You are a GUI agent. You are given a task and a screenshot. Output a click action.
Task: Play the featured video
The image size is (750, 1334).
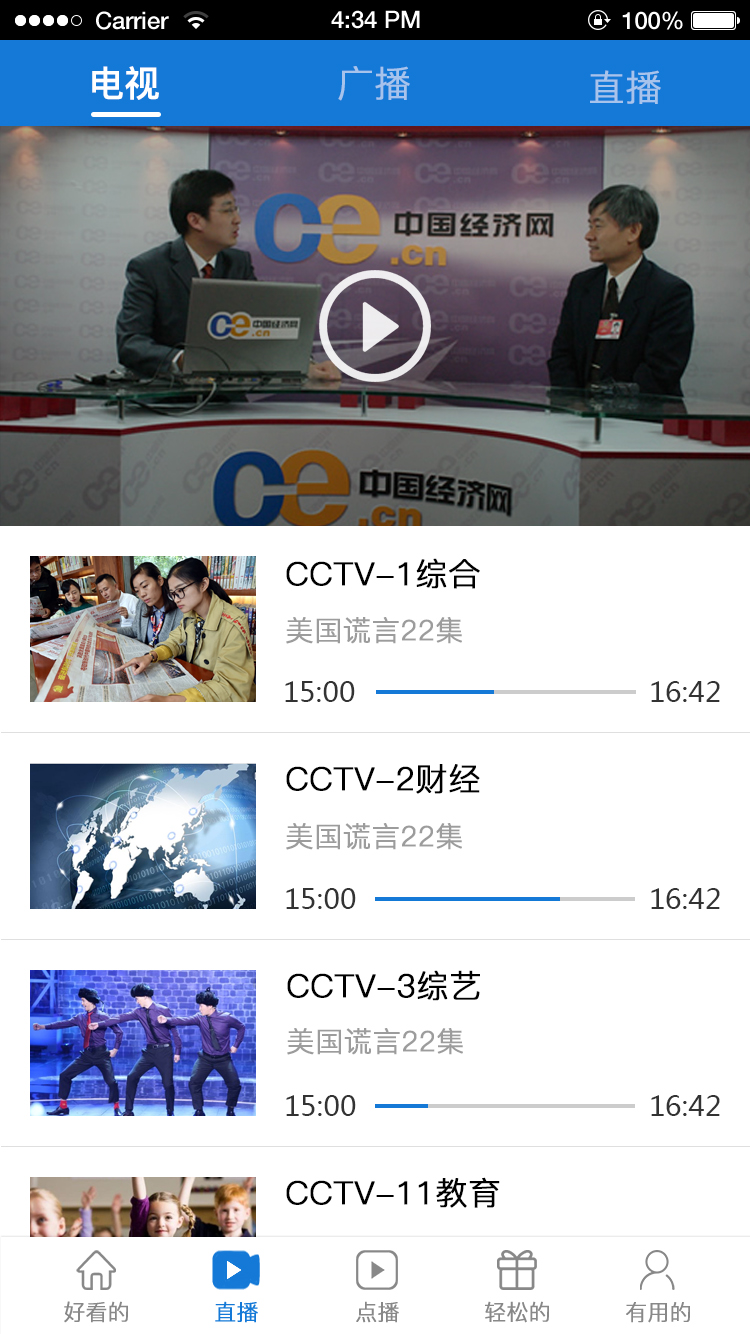375,326
